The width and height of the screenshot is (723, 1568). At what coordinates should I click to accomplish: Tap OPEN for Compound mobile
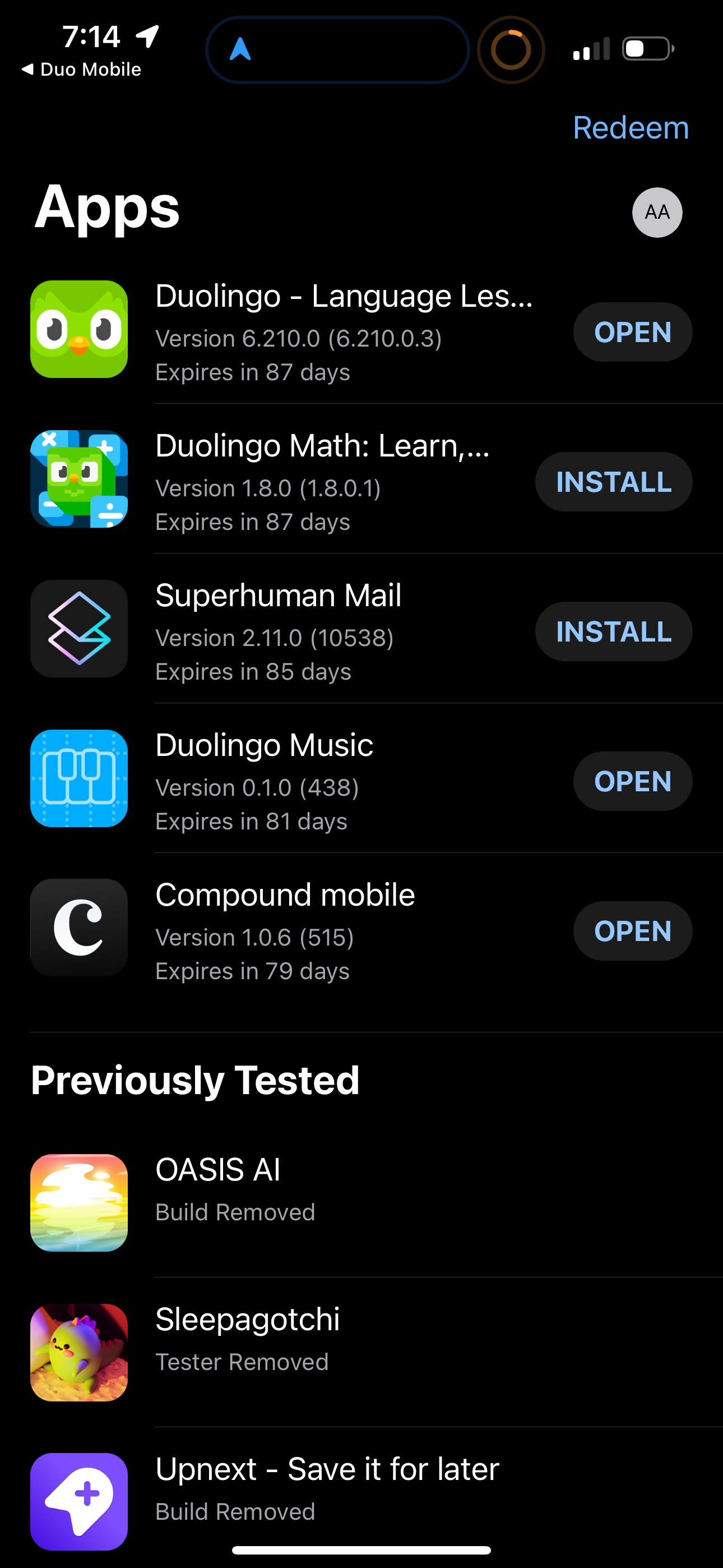coord(632,931)
